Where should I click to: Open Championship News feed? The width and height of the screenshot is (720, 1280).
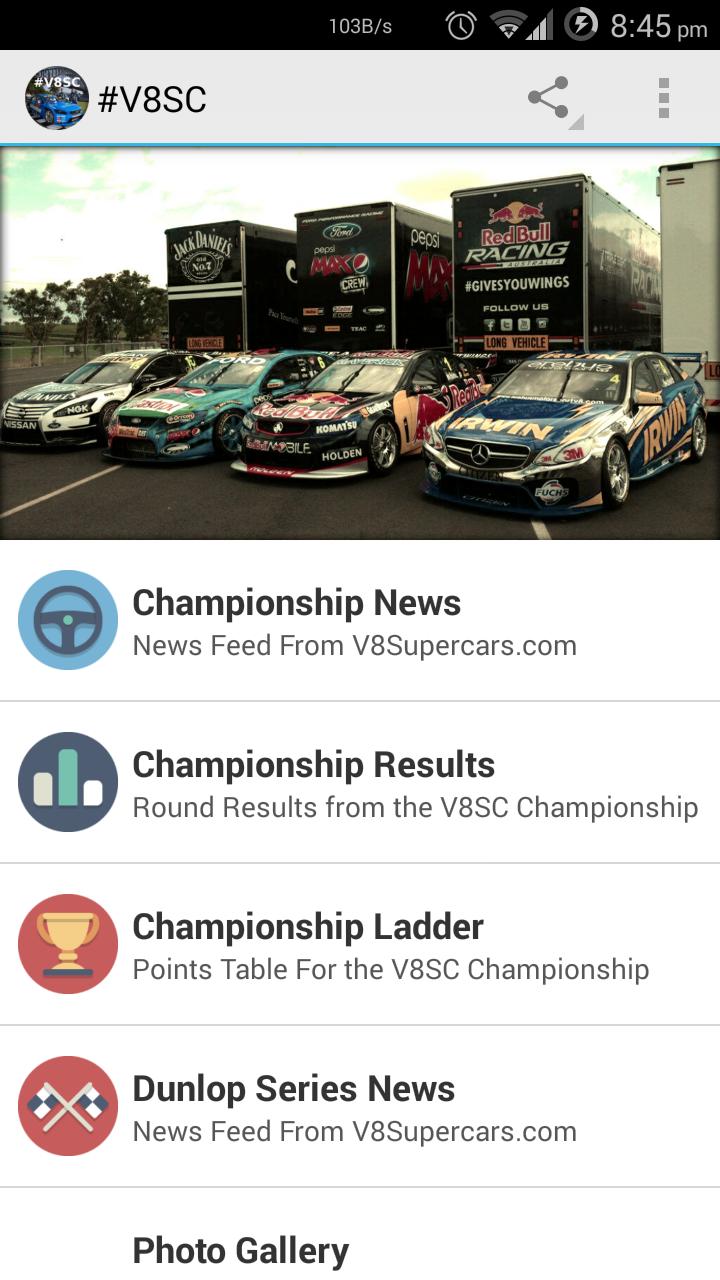[360, 621]
